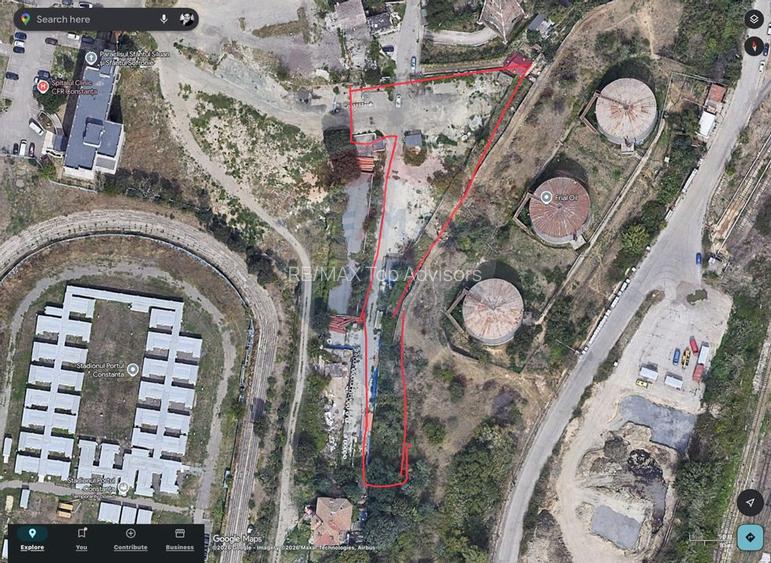Select the Spitalul Clinic CFR Constanta pin
771x563 pixels.
43,87
